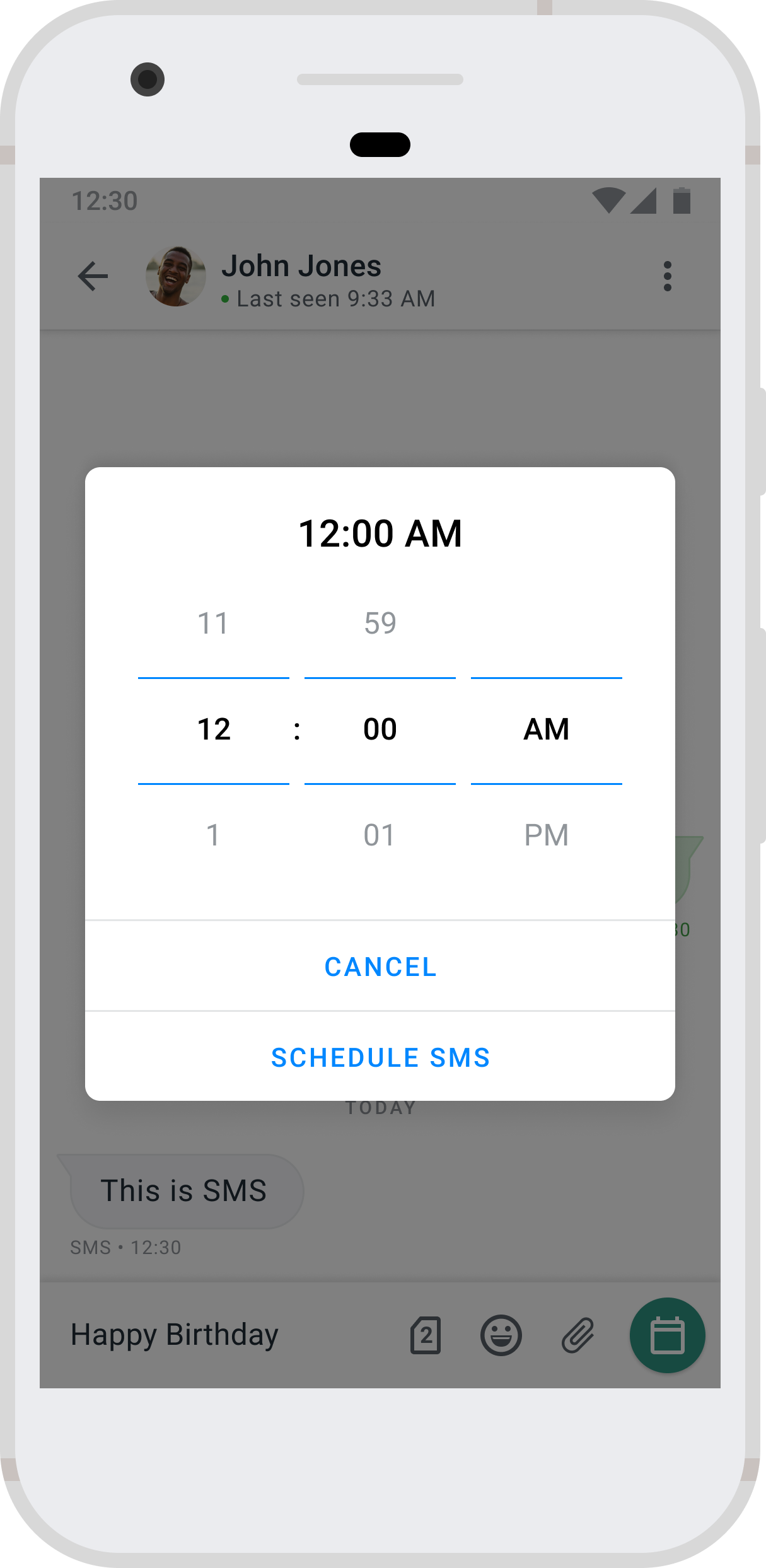Cancel the time picker dialog
766x1568 pixels.
380,967
